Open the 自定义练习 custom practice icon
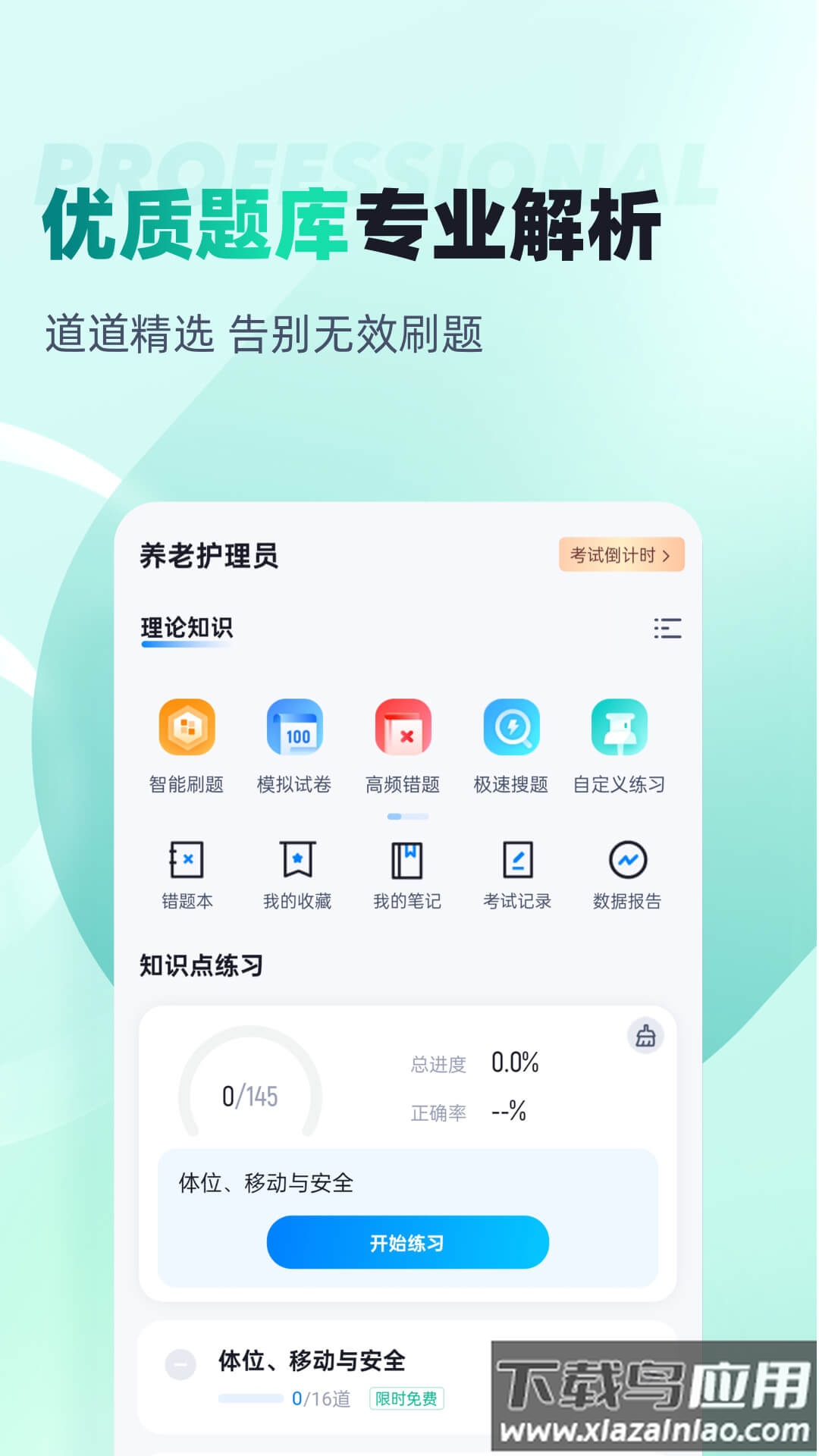Viewport: 819px width, 1456px height. (x=620, y=728)
